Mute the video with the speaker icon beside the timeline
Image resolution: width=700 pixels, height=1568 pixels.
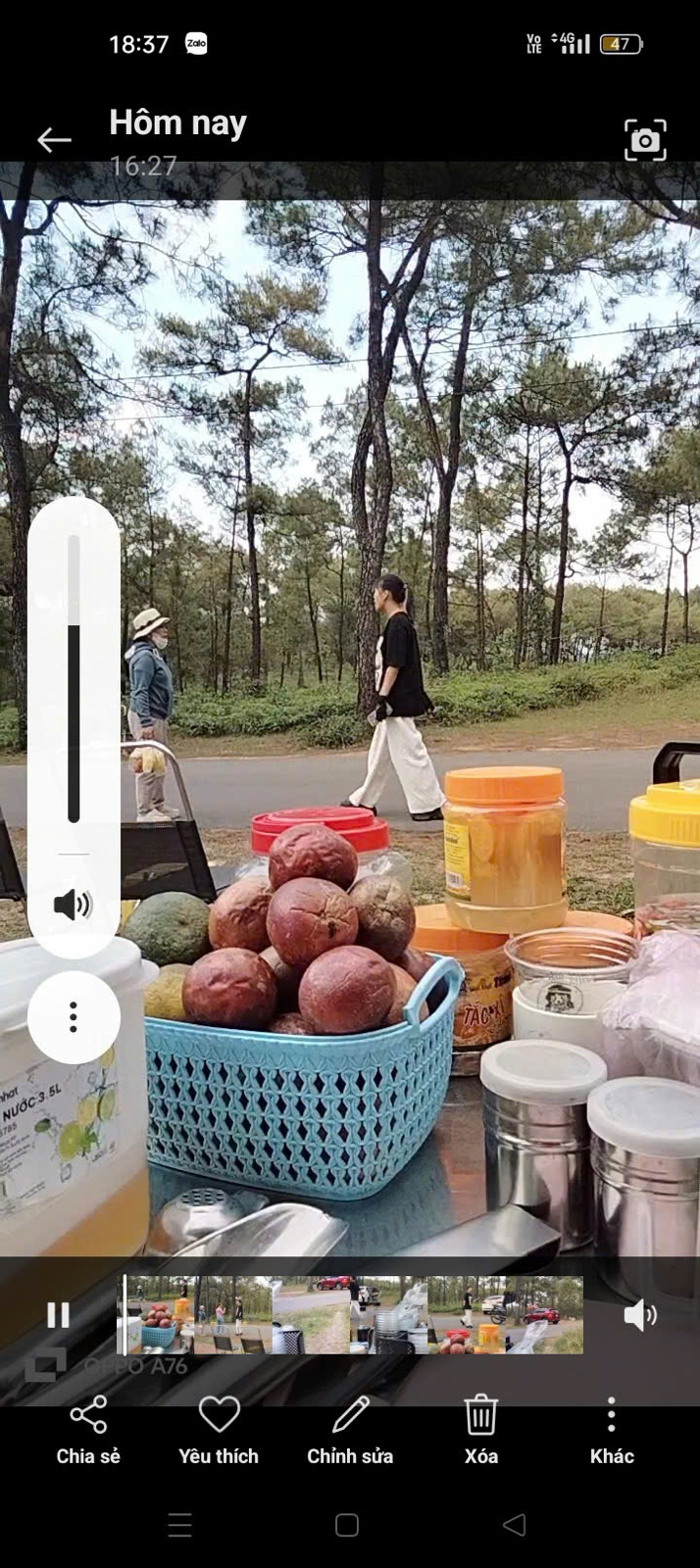coord(639,1315)
